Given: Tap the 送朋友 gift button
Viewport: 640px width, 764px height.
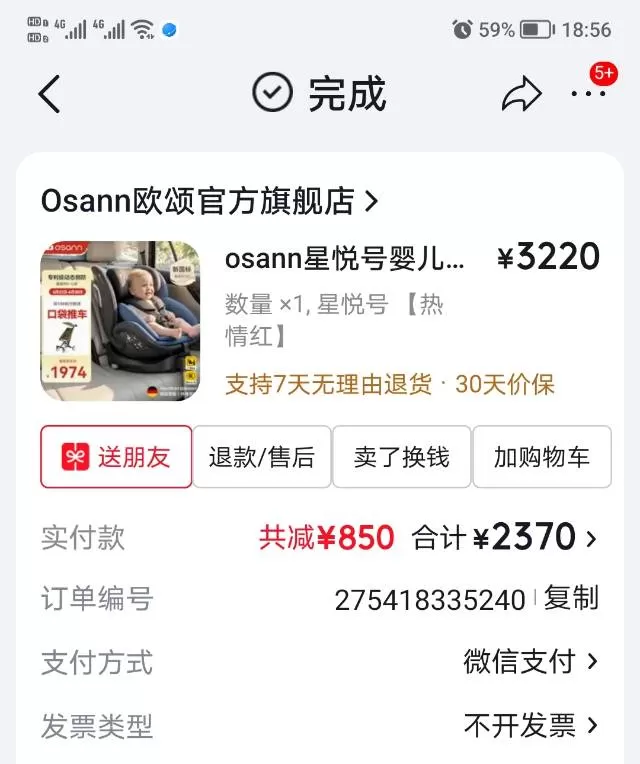Looking at the screenshot, I should point(116,457).
